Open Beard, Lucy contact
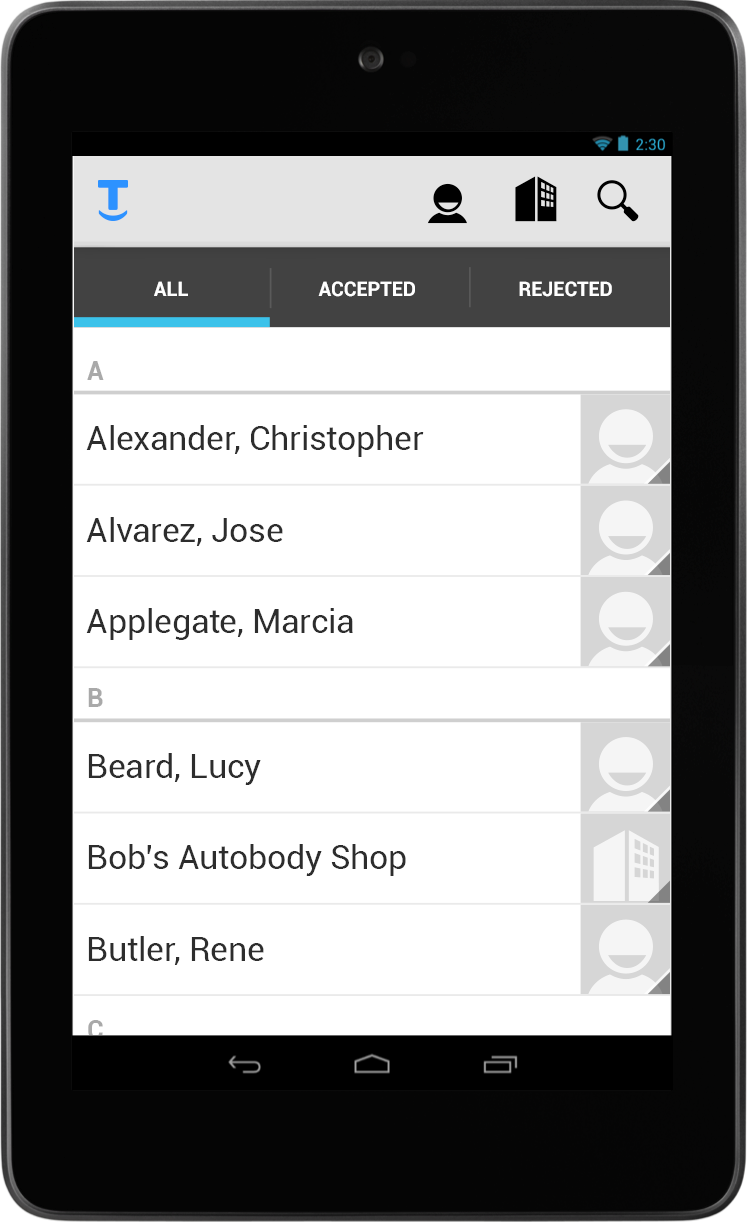 point(372,767)
